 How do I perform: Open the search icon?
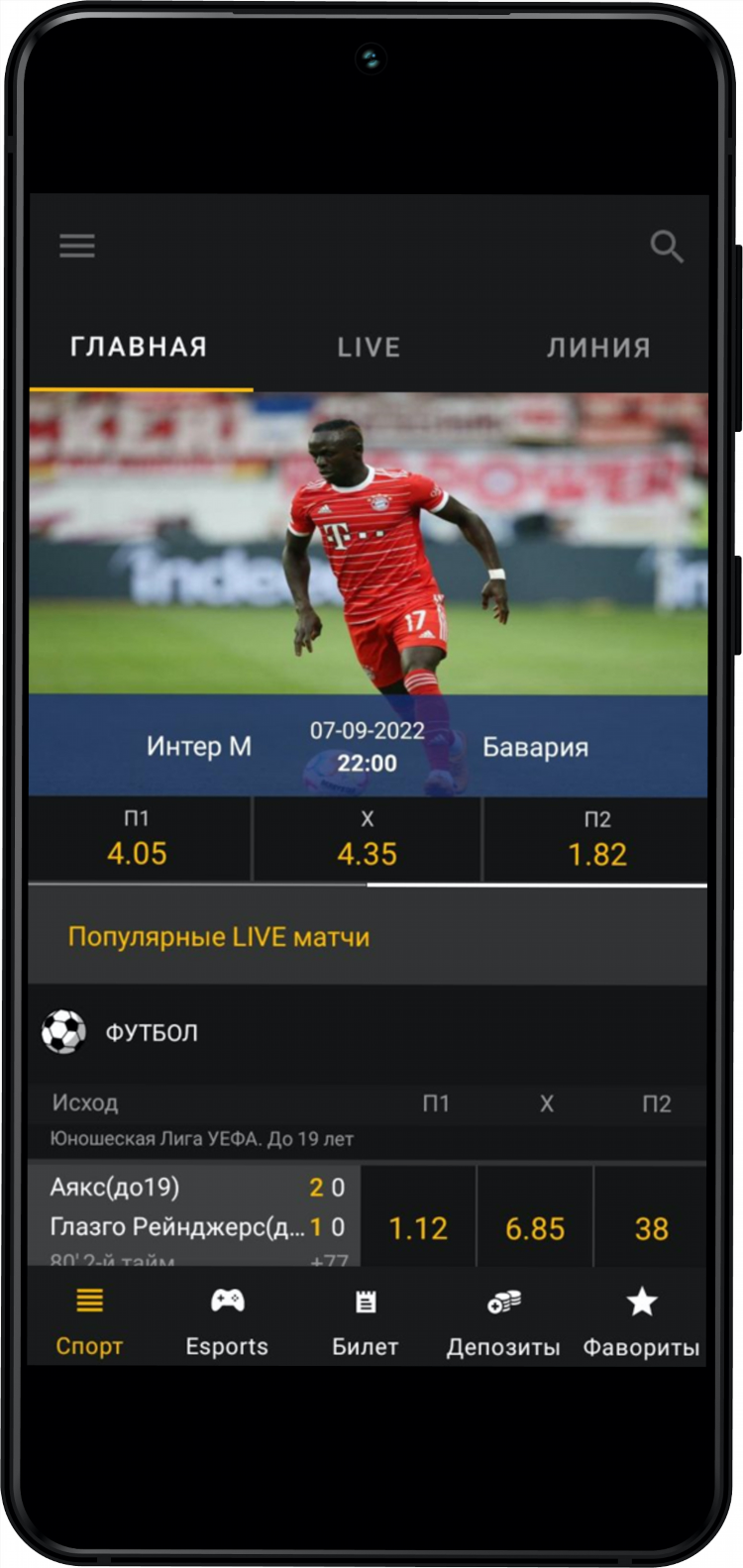666,246
